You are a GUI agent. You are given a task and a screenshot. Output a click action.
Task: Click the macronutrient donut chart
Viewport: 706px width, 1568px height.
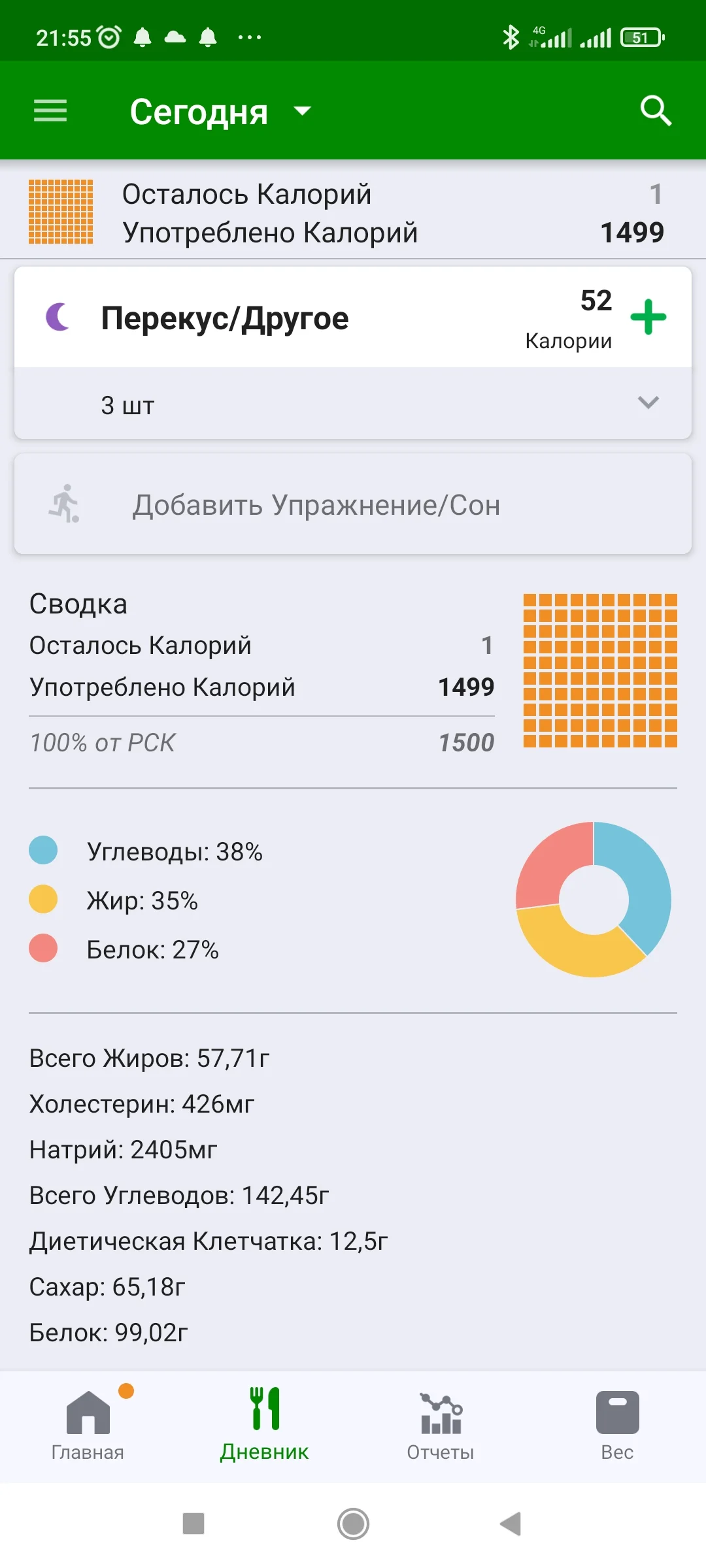594,900
